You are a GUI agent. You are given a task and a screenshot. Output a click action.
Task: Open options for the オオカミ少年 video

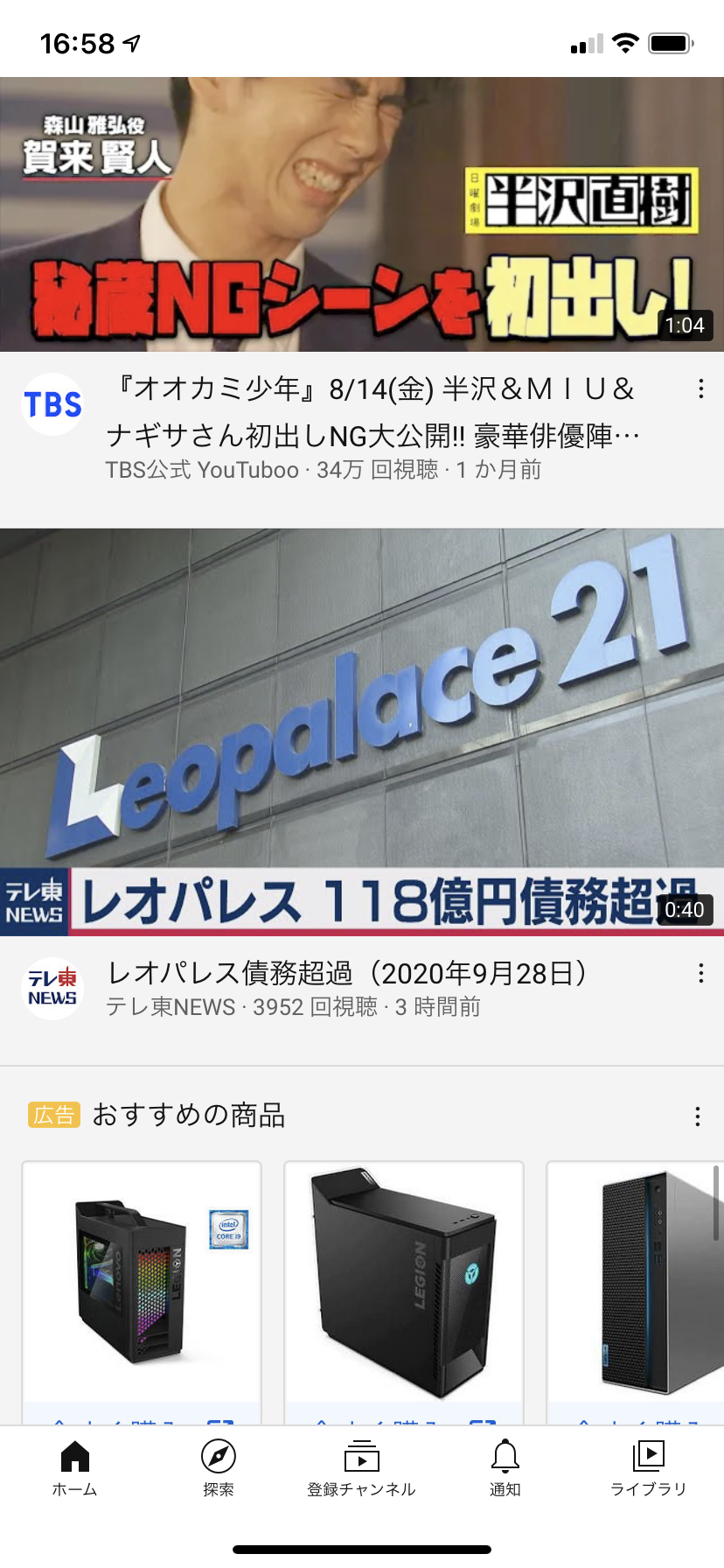click(700, 389)
